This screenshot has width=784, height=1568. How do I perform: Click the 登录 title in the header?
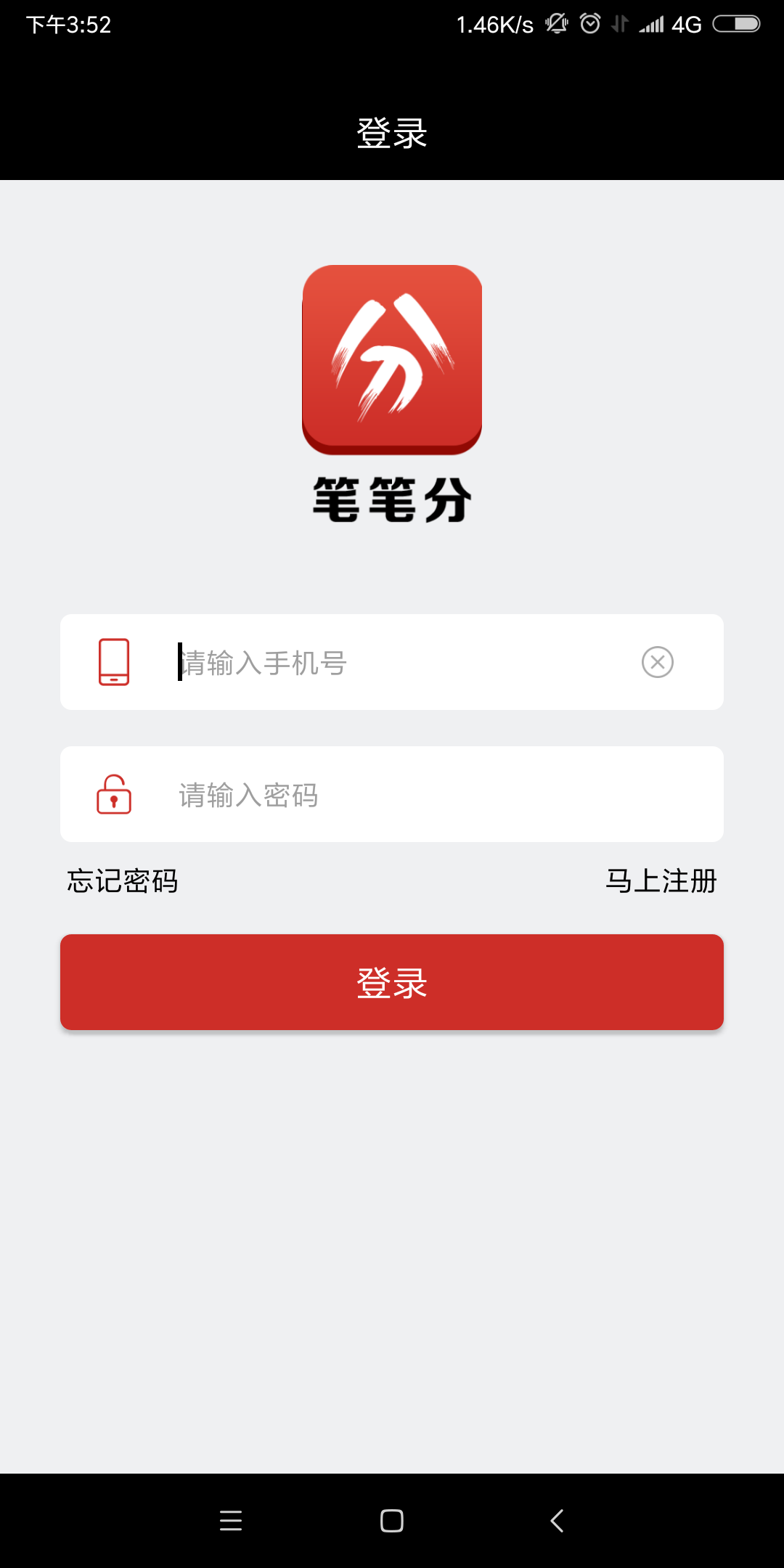(x=392, y=133)
